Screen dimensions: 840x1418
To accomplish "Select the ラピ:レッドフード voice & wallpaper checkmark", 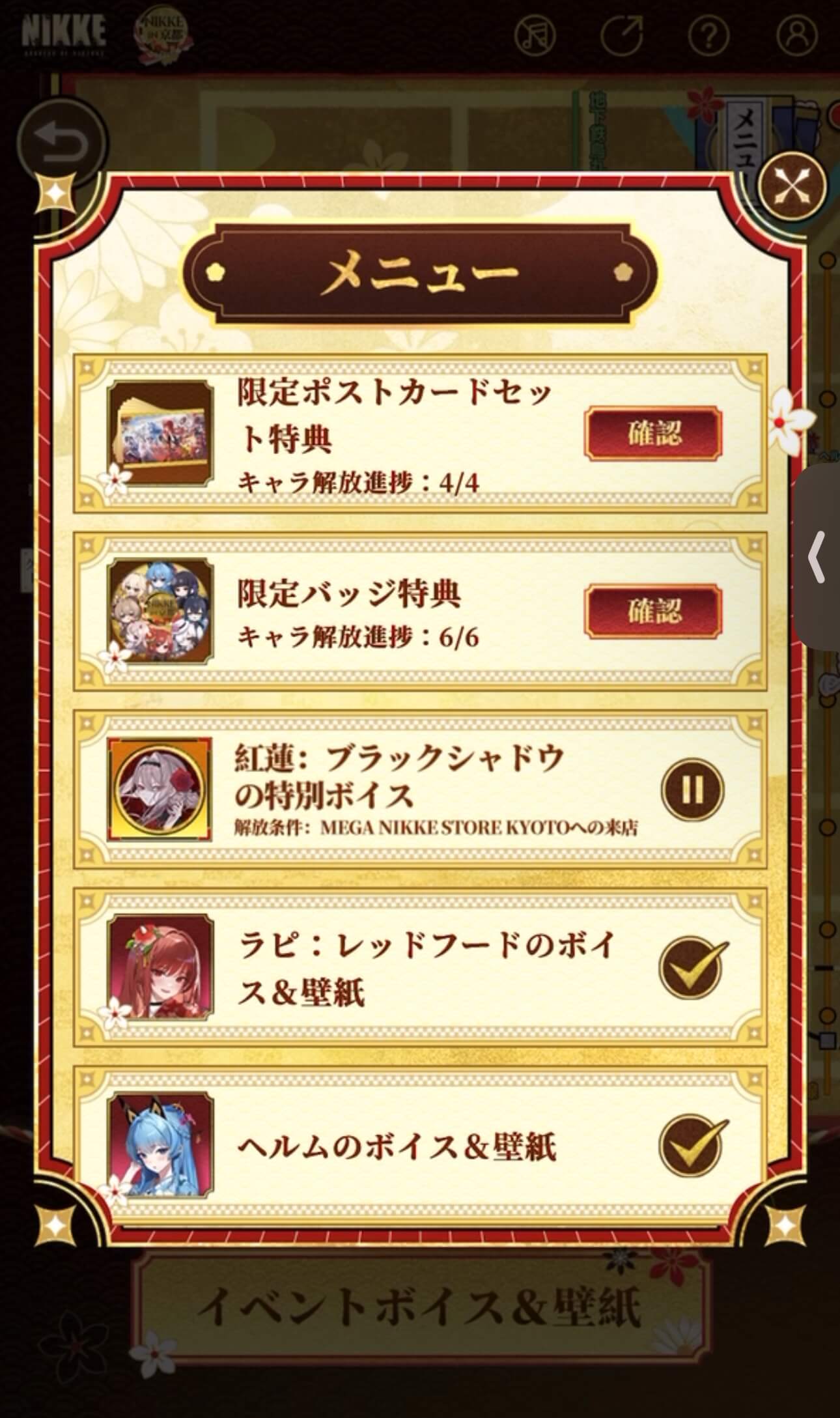I will pyautogui.click(x=692, y=967).
